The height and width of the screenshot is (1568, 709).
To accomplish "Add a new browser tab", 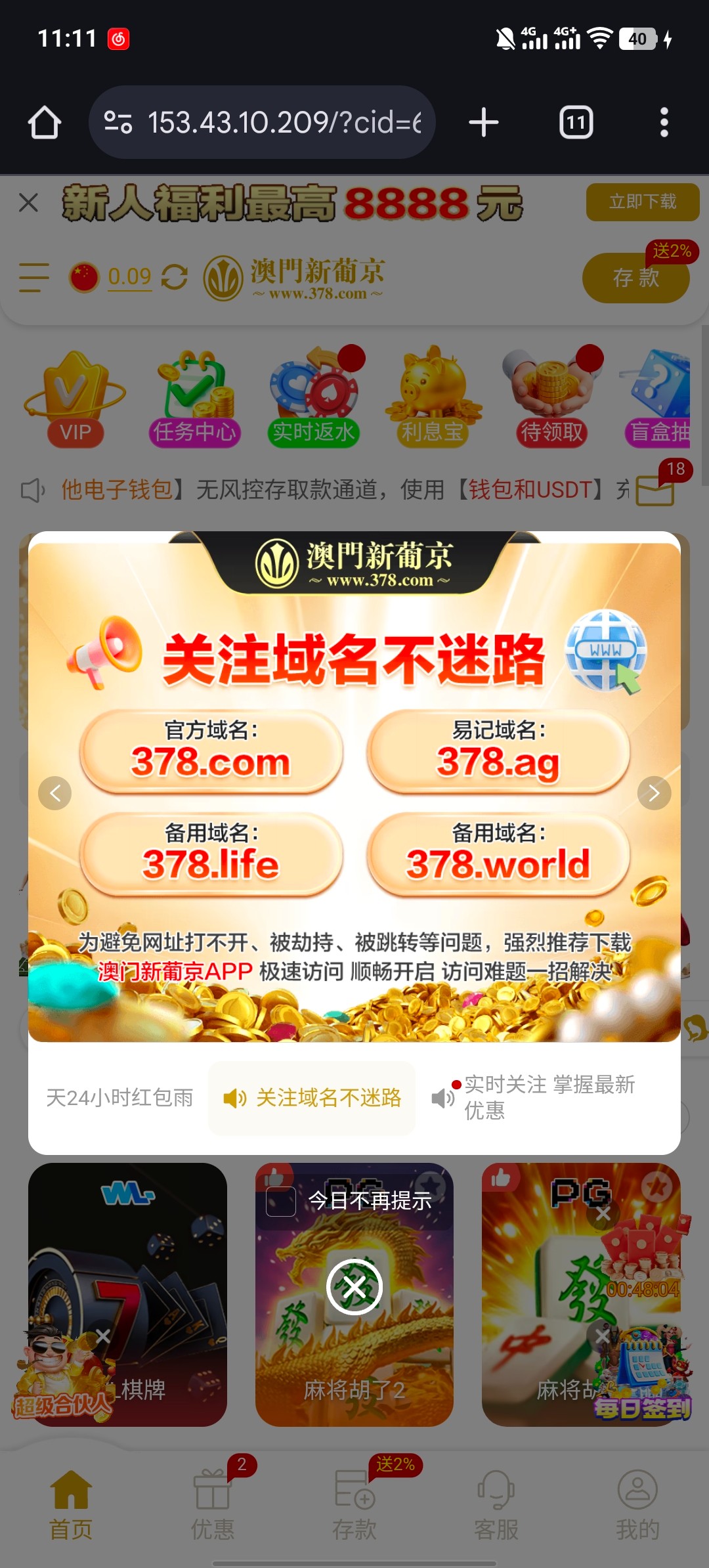I will point(484,123).
